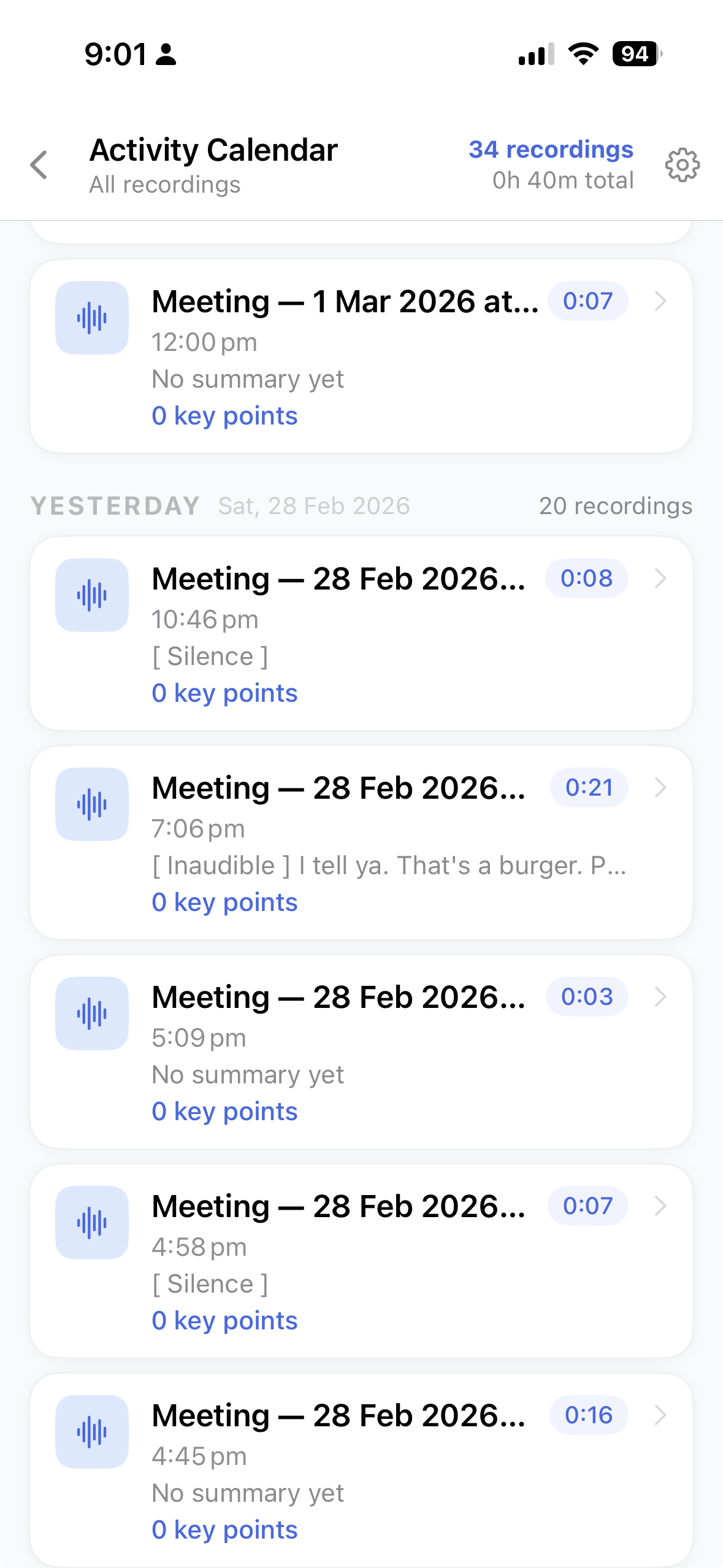Screen dimensions: 723x1568
Task: Select the Inaudible burger transcript preview
Action: pos(390,865)
